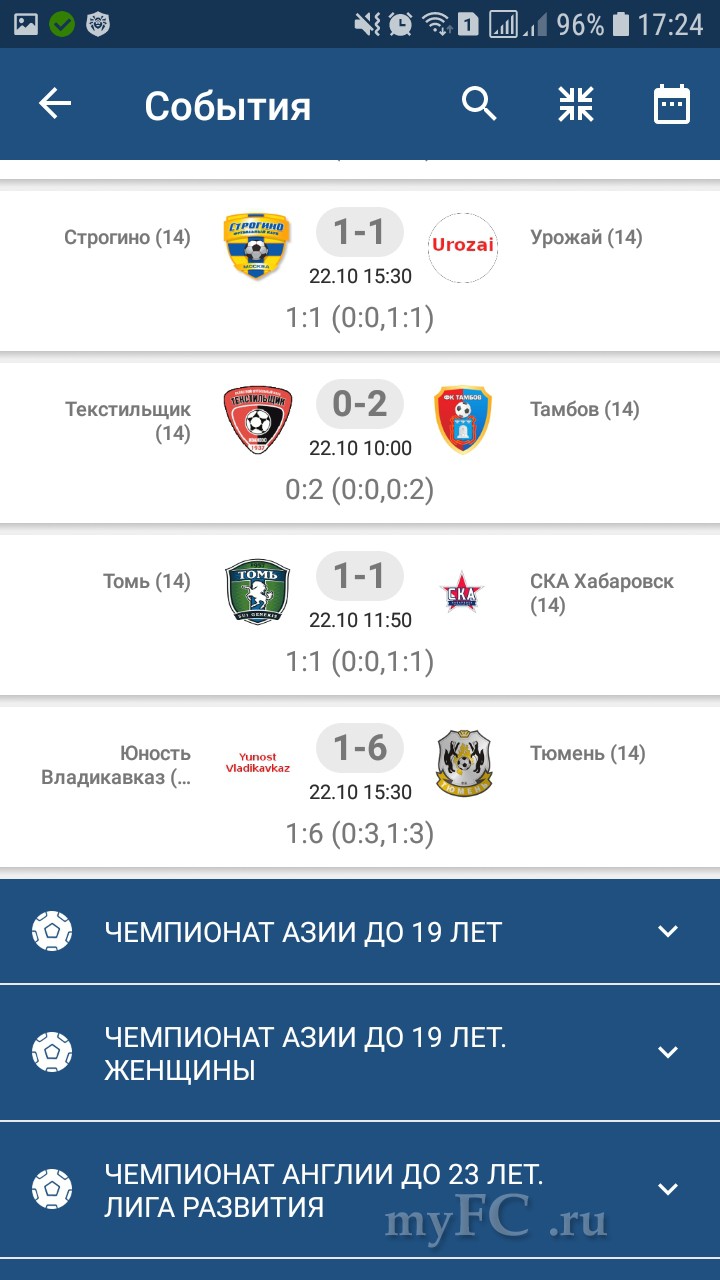Screen dimensions: 720x1280
Task: Open the Текстильщик vs Тамбов match
Action: (360, 441)
